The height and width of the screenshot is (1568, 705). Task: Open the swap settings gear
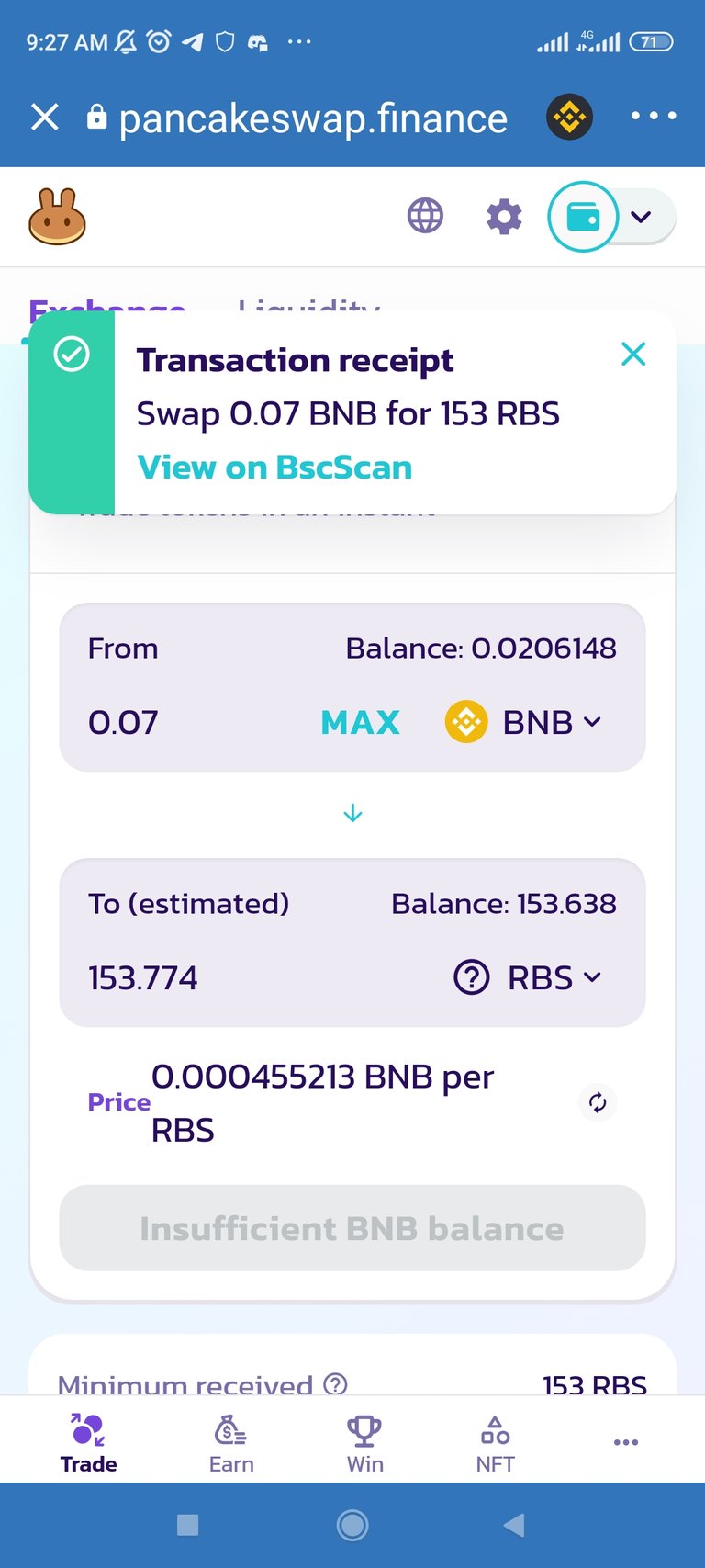click(504, 217)
